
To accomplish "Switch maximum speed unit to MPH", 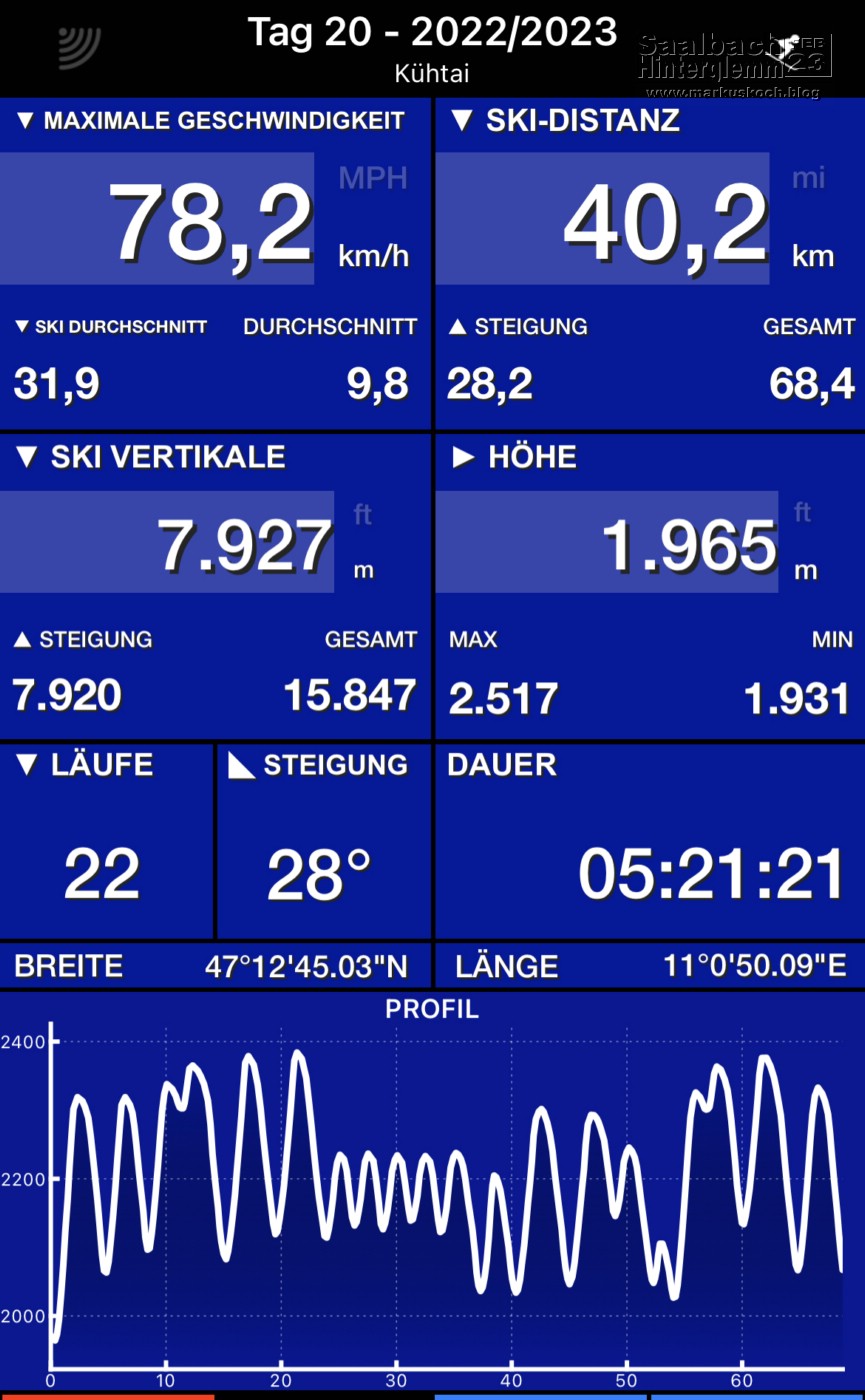I will (x=373, y=178).
